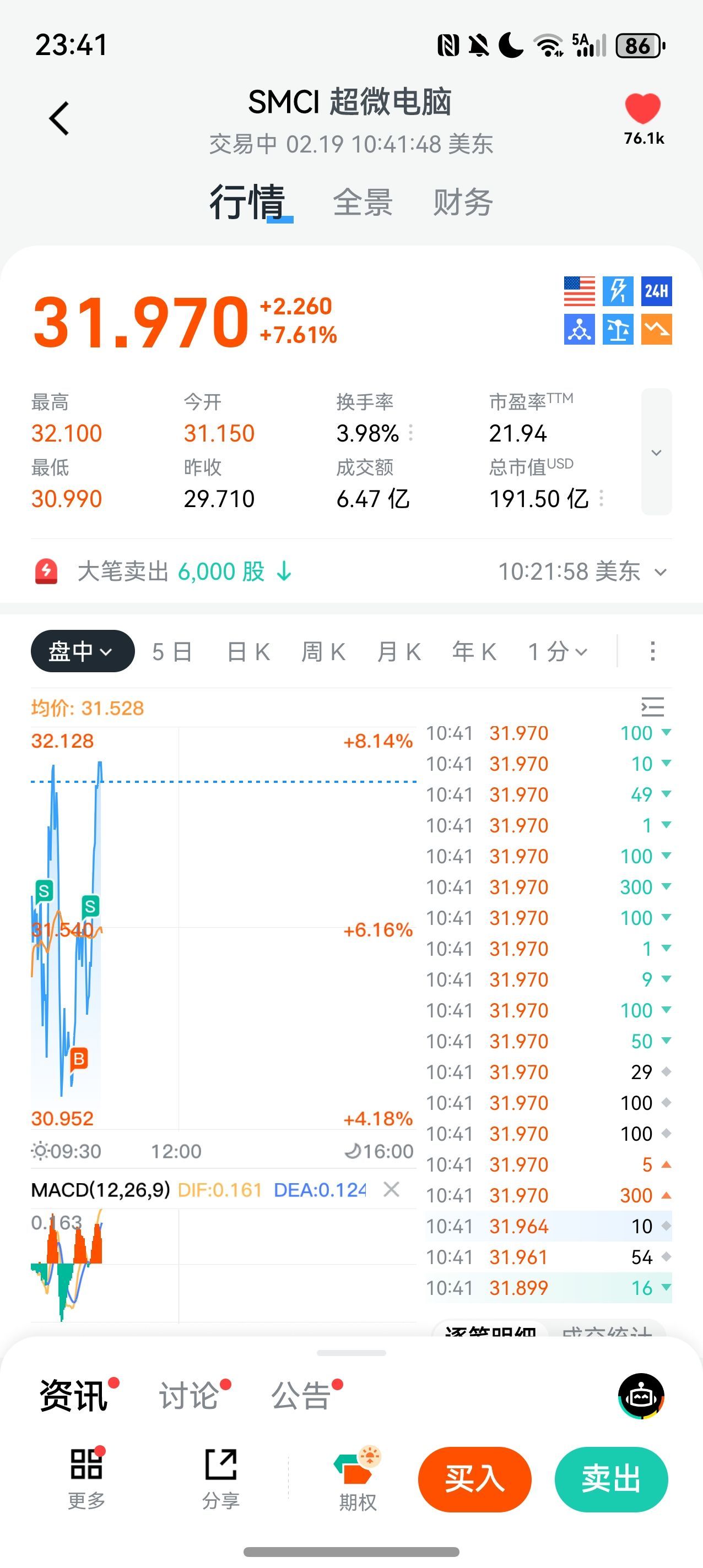
Task: Expand the stock details chevron panel
Action: pos(656,451)
